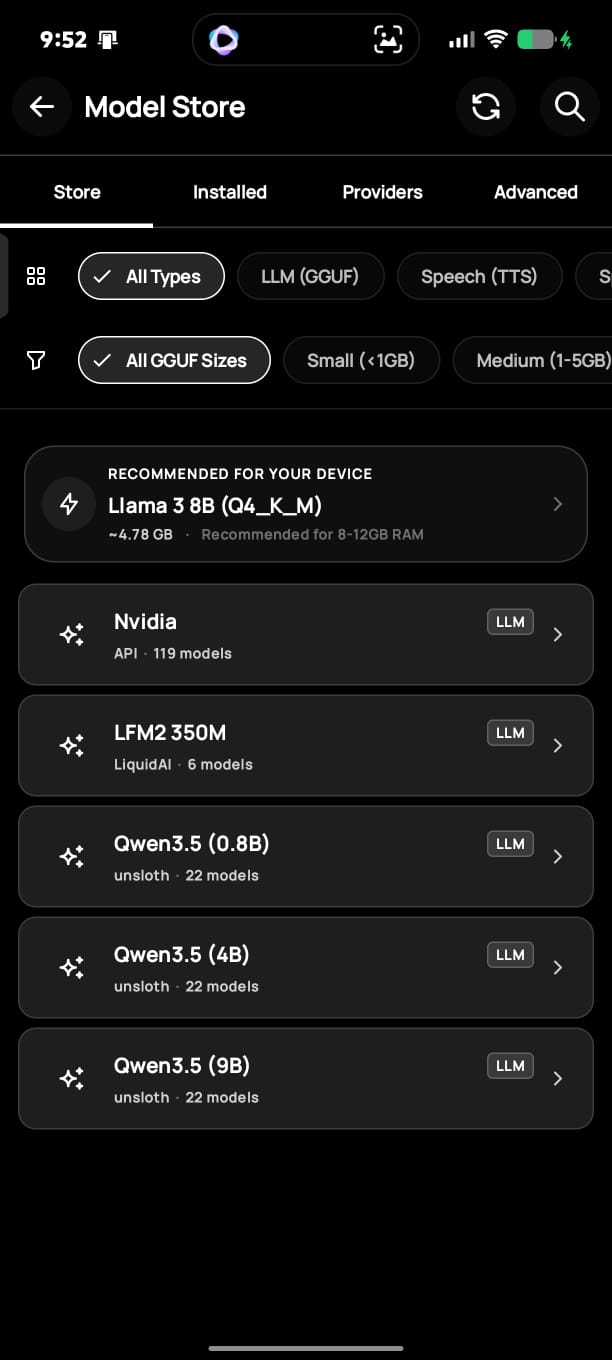Open LFM2 350M by LiquidAI

click(306, 746)
